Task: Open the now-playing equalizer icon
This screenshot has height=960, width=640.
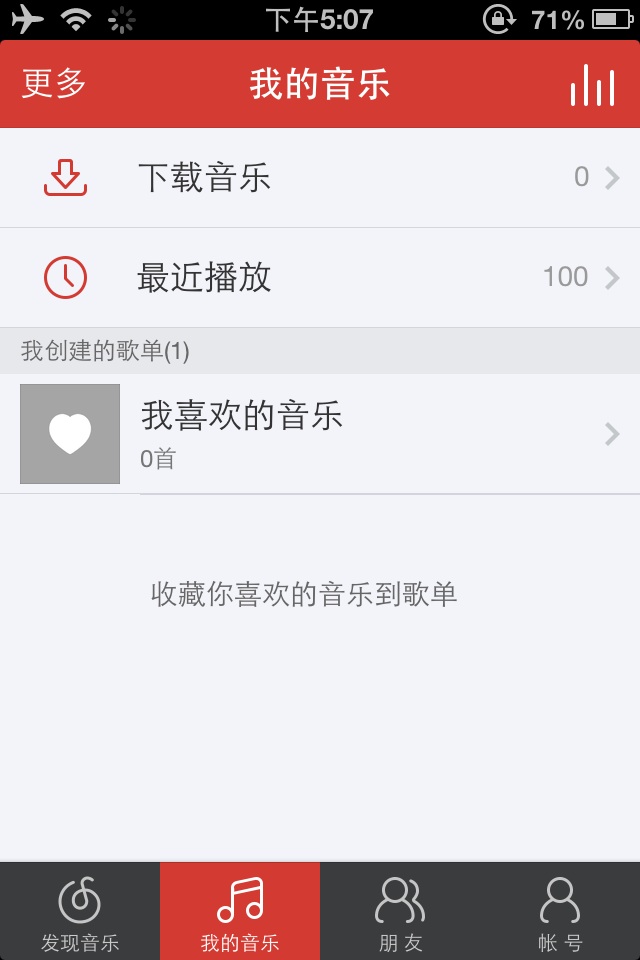Action: coord(592,86)
